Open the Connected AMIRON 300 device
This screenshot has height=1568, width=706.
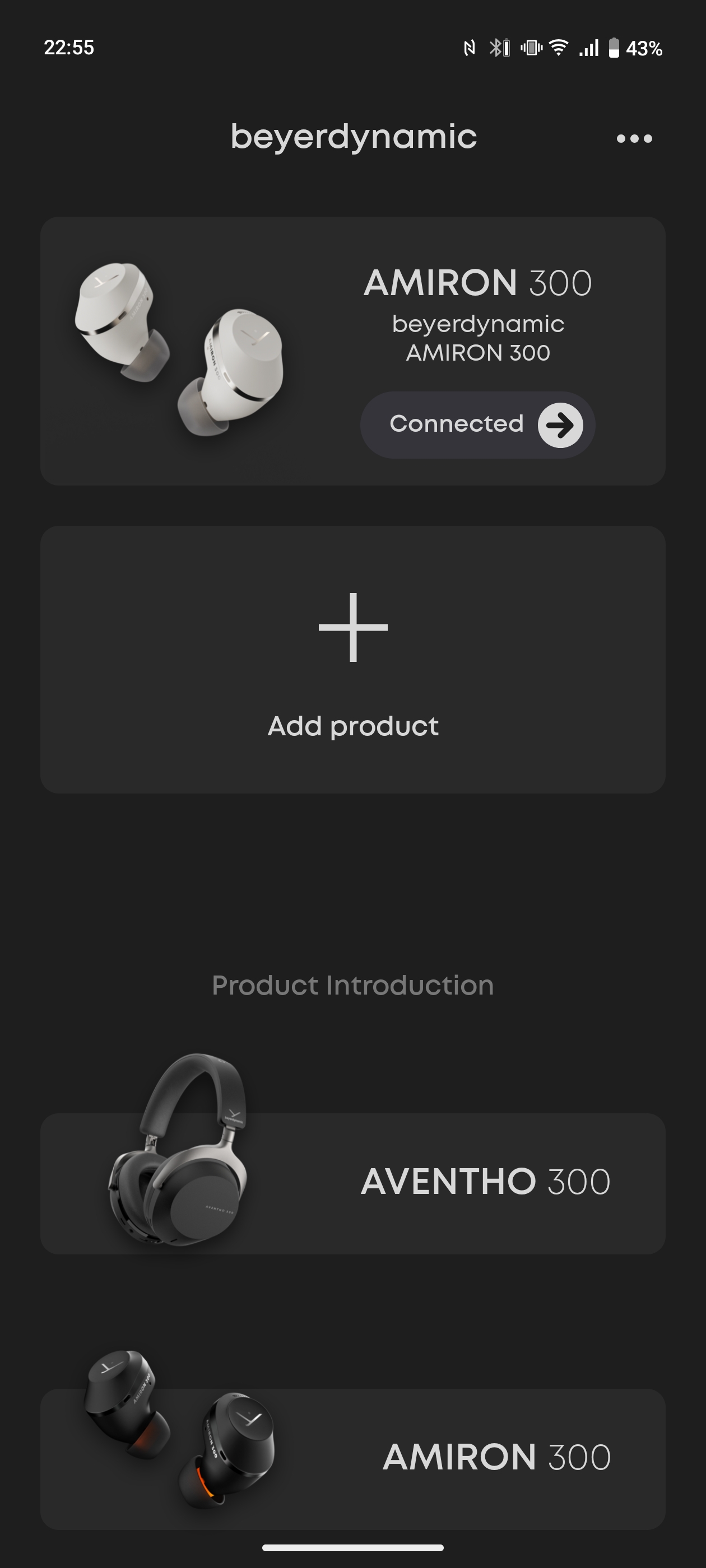point(477,425)
